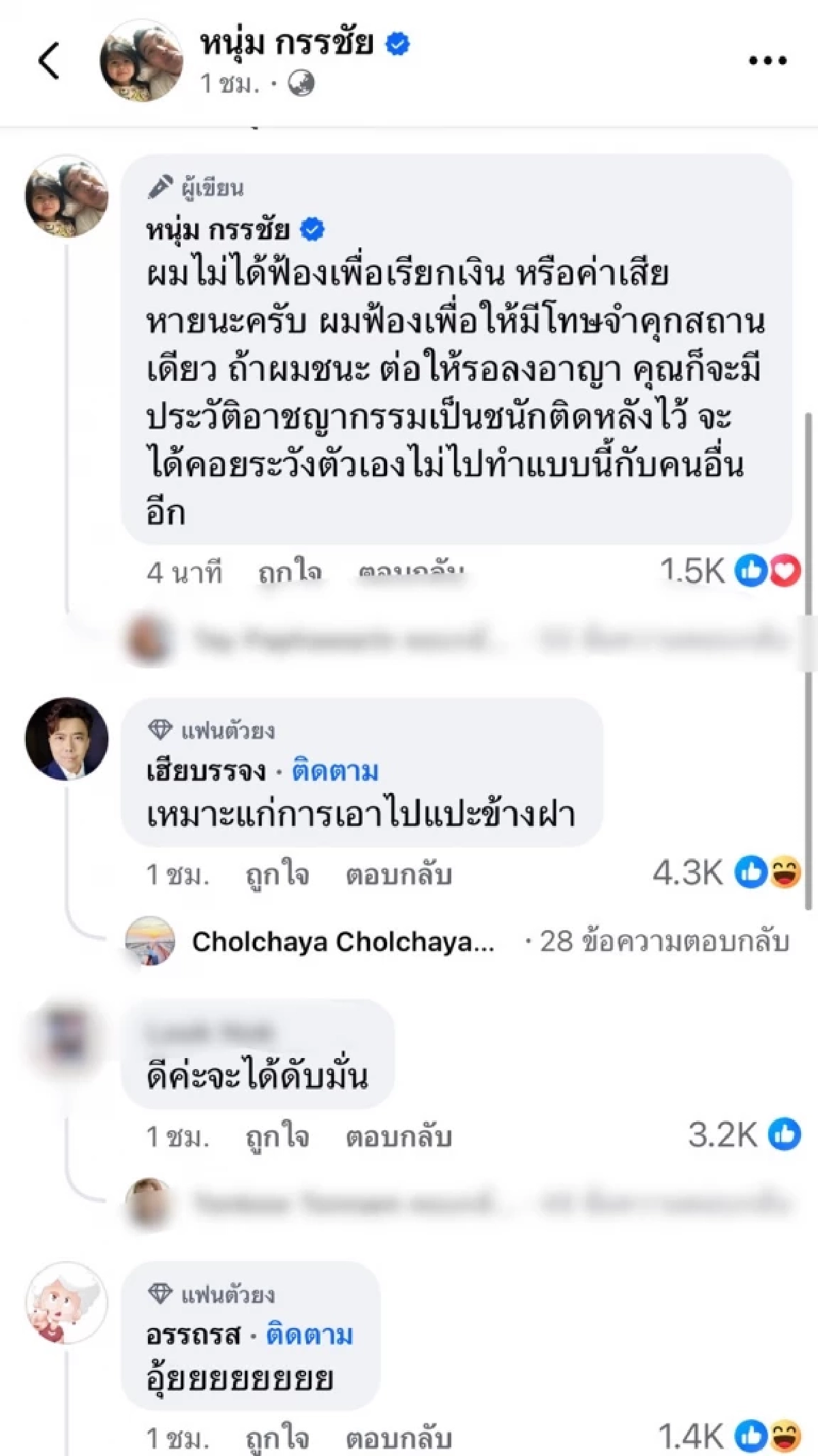Open หนุ่ม กรรชัย profile from header
The height and width of the screenshot is (1456, 818).
click(286, 44)
